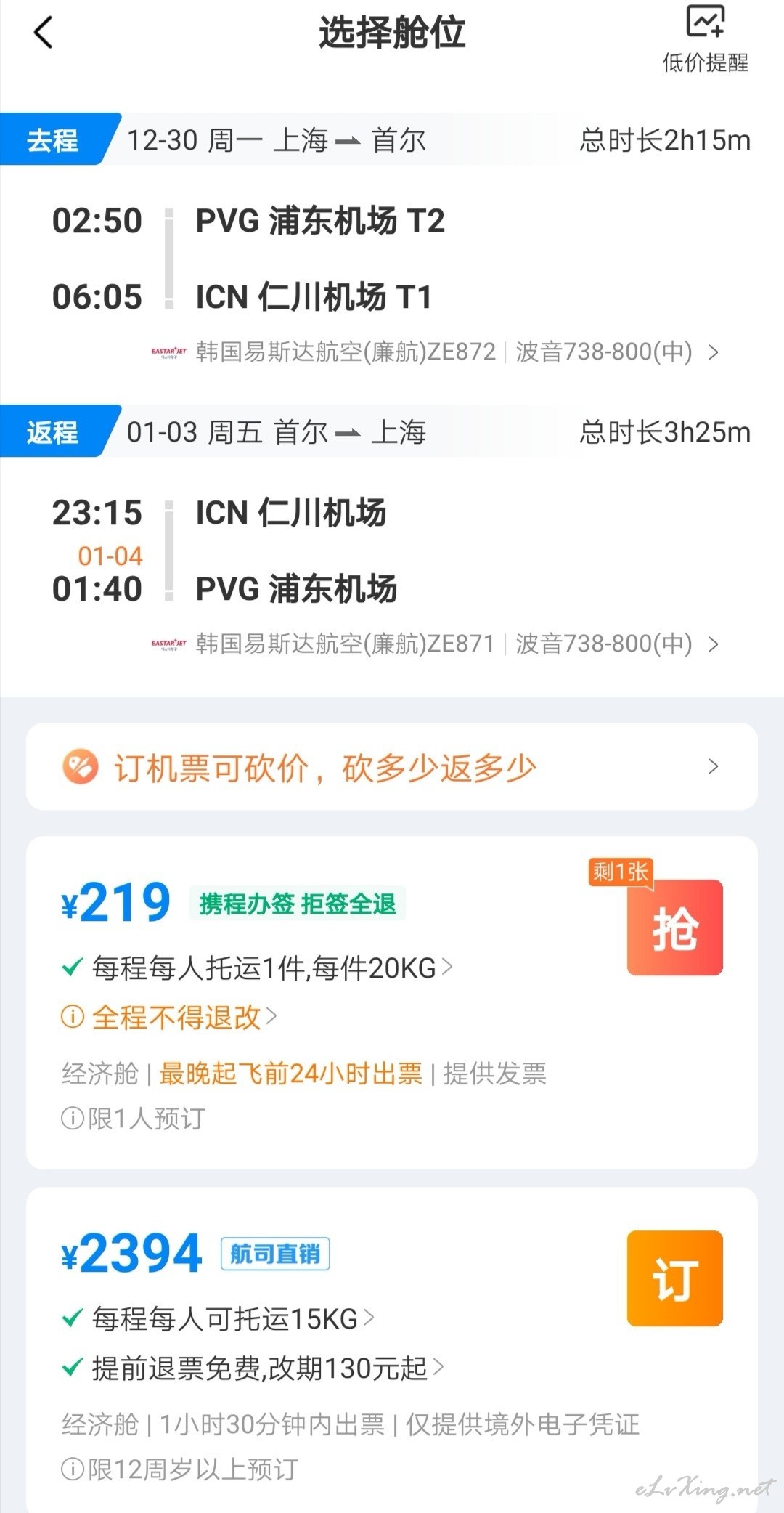Screen dimensions: 784x1513
Task: Tap the 抢 button for ¥219 fare
Action: (x=675, y=928)
